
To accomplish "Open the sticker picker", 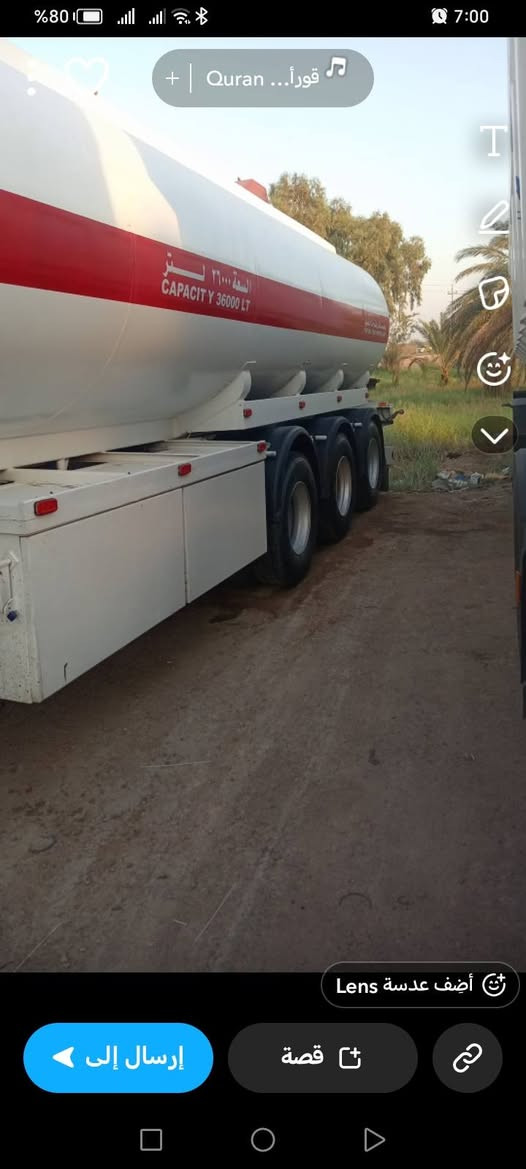I will (493, 293).
